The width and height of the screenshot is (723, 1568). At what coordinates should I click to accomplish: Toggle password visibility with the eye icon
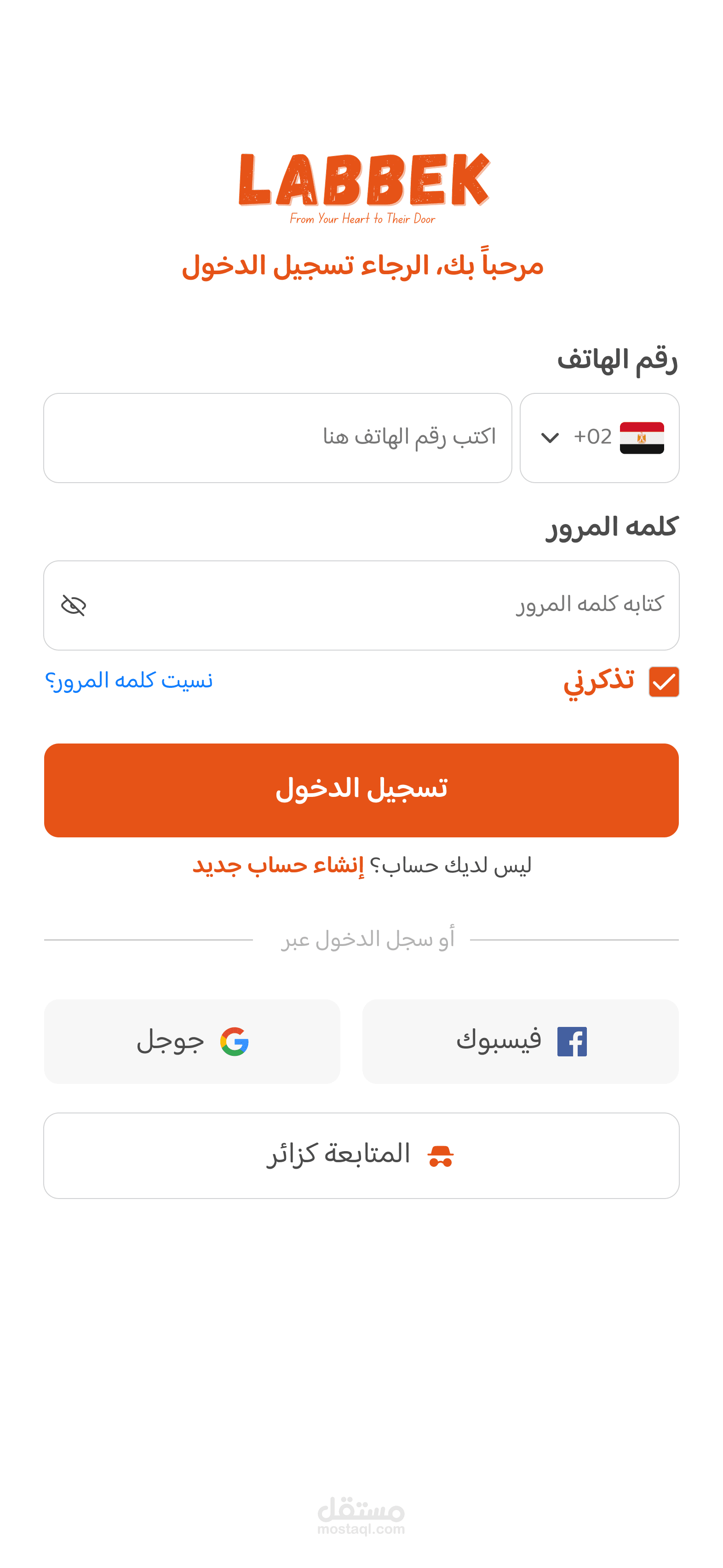point(74,605)
